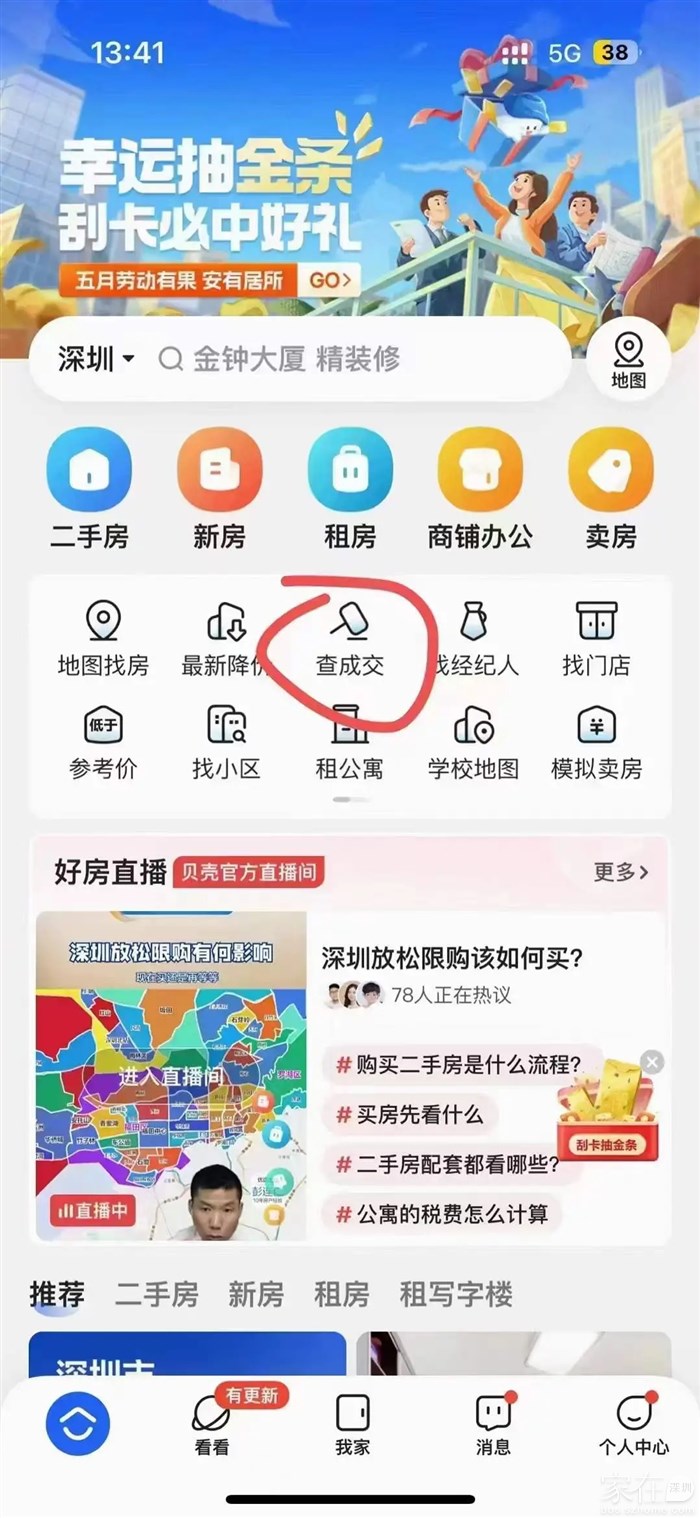
Task: Close the 刮卡抽金条 floating promo
Action: pyautogui.click(x=652, y=1063)
